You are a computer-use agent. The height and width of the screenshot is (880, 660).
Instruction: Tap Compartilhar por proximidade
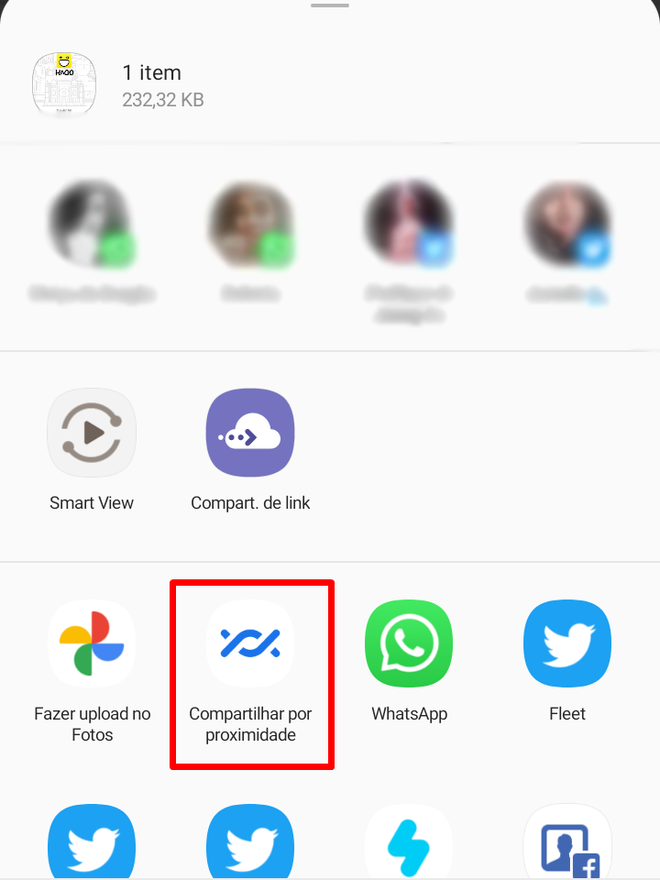pyautogui.click(x=250, y=645)
